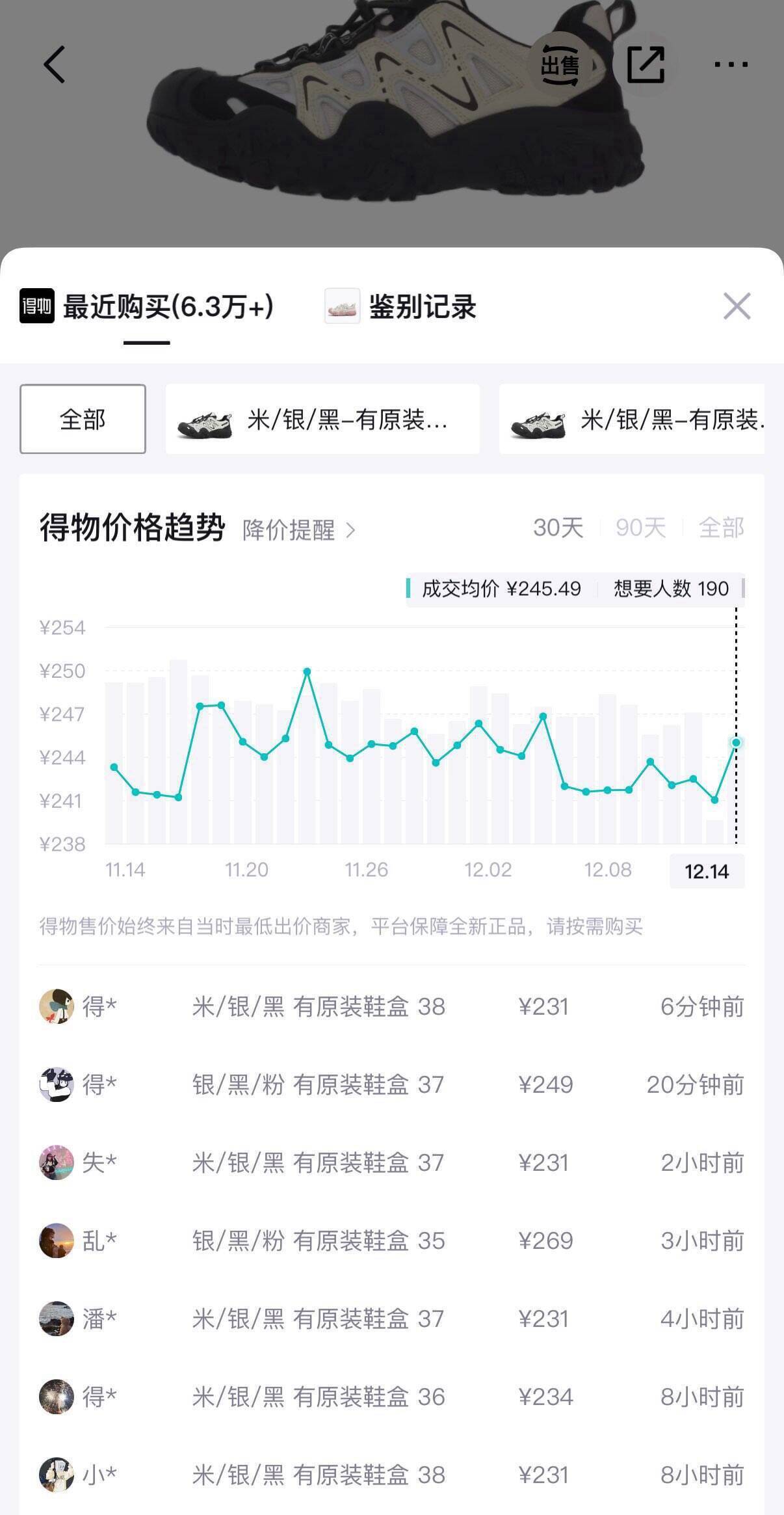This screenshot has height=1515, width=784.
Task: Show the 90天 price trend
Action: tap(640, 528)
